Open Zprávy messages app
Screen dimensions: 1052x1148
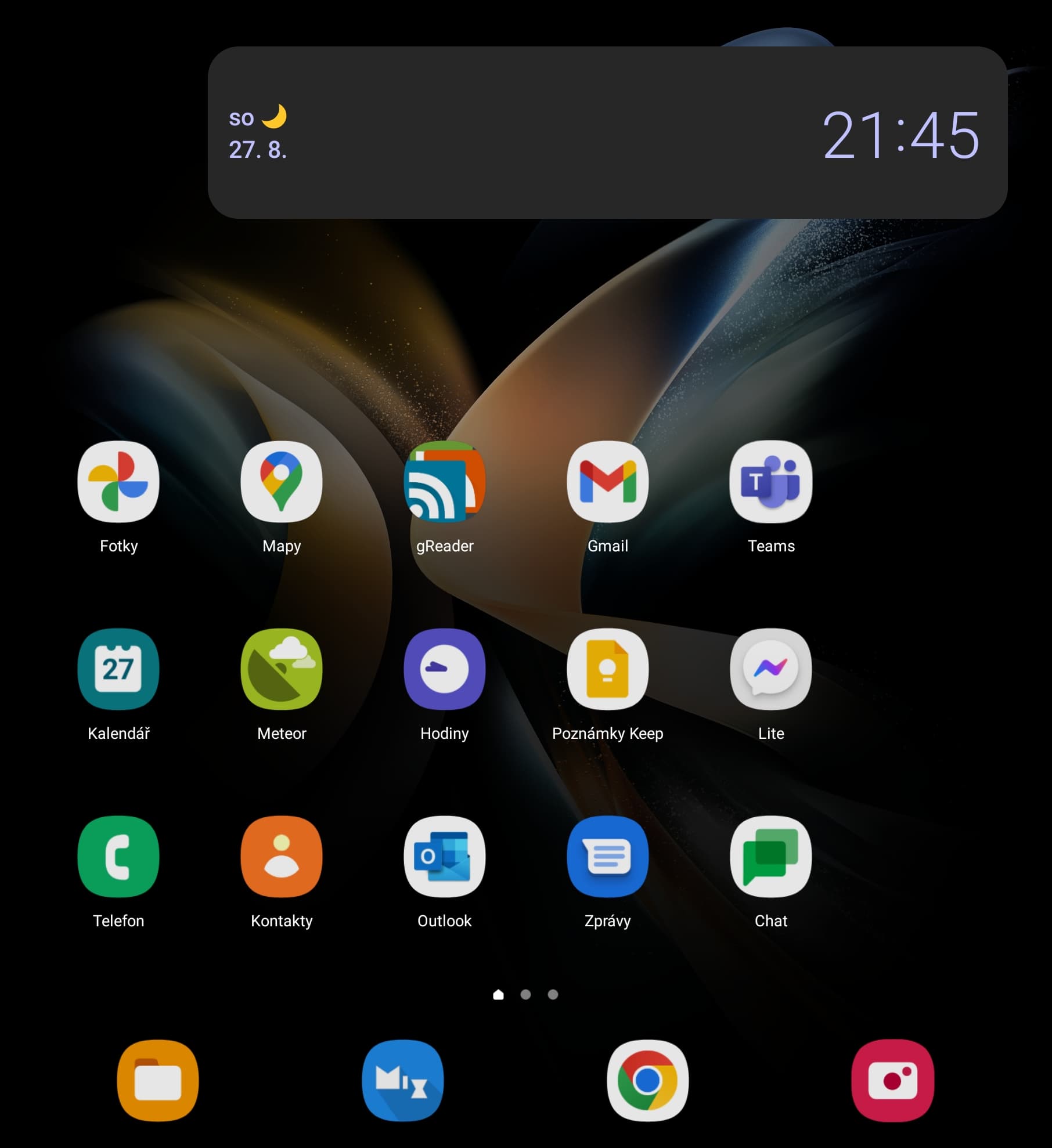point(608,857)
